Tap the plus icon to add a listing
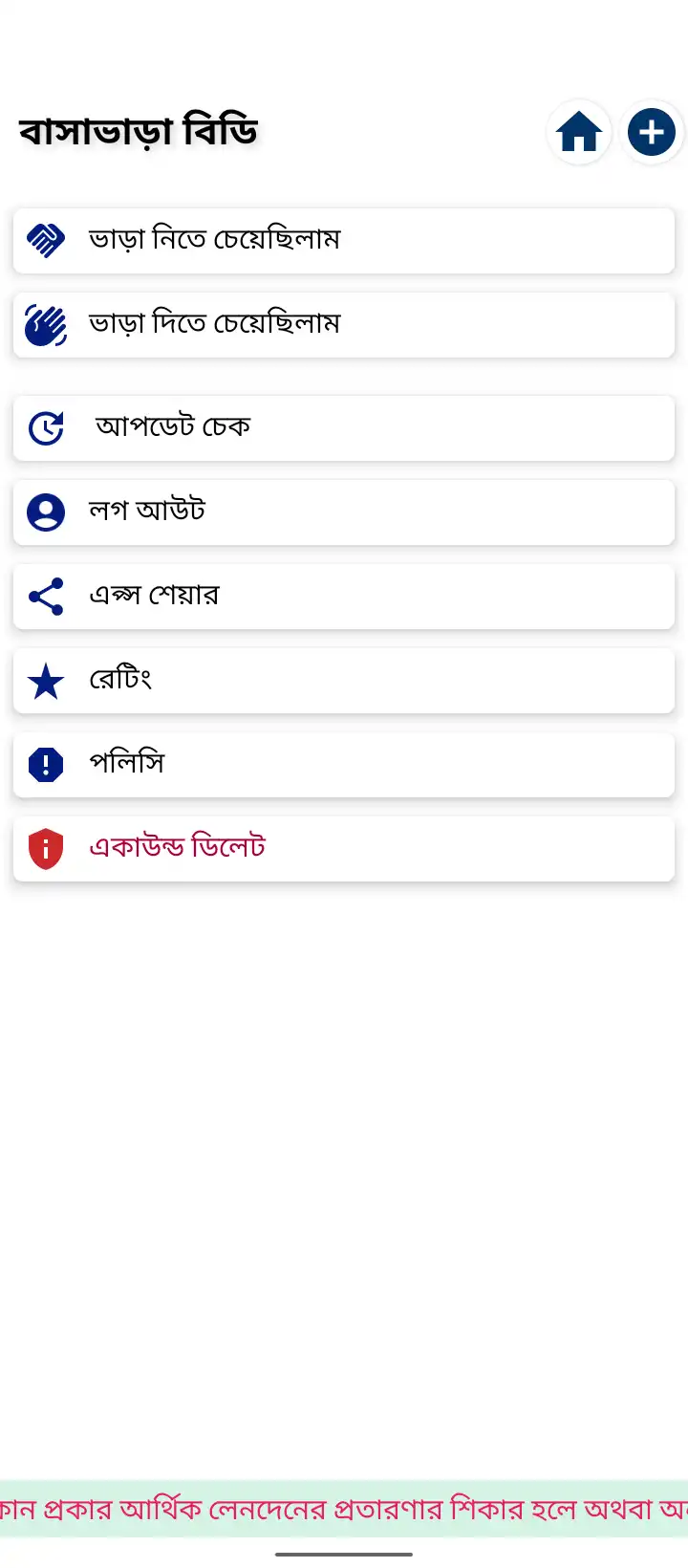The image size is (688, 1568). tap(652, 132)
